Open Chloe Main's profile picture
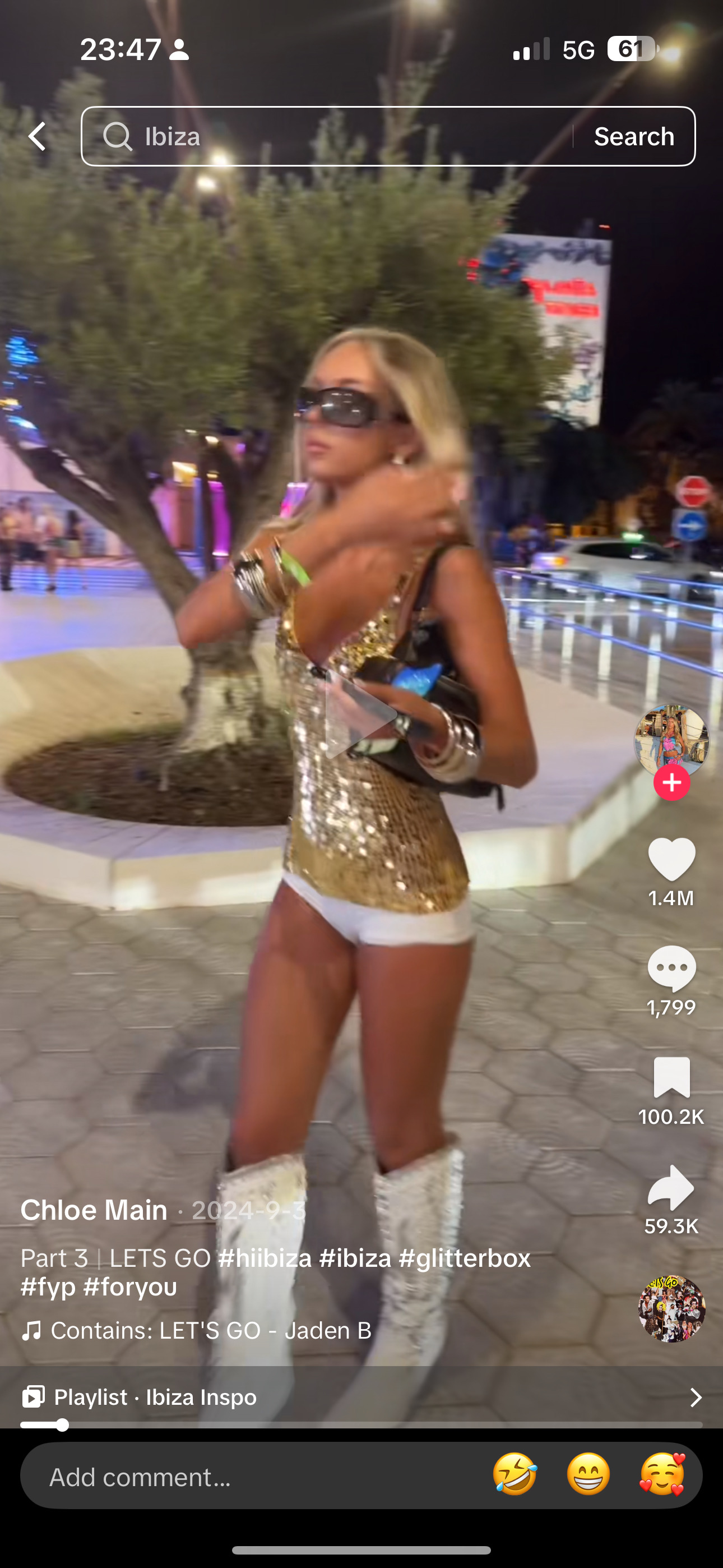Screen dimensions: 723x1568 coord(671,739)
